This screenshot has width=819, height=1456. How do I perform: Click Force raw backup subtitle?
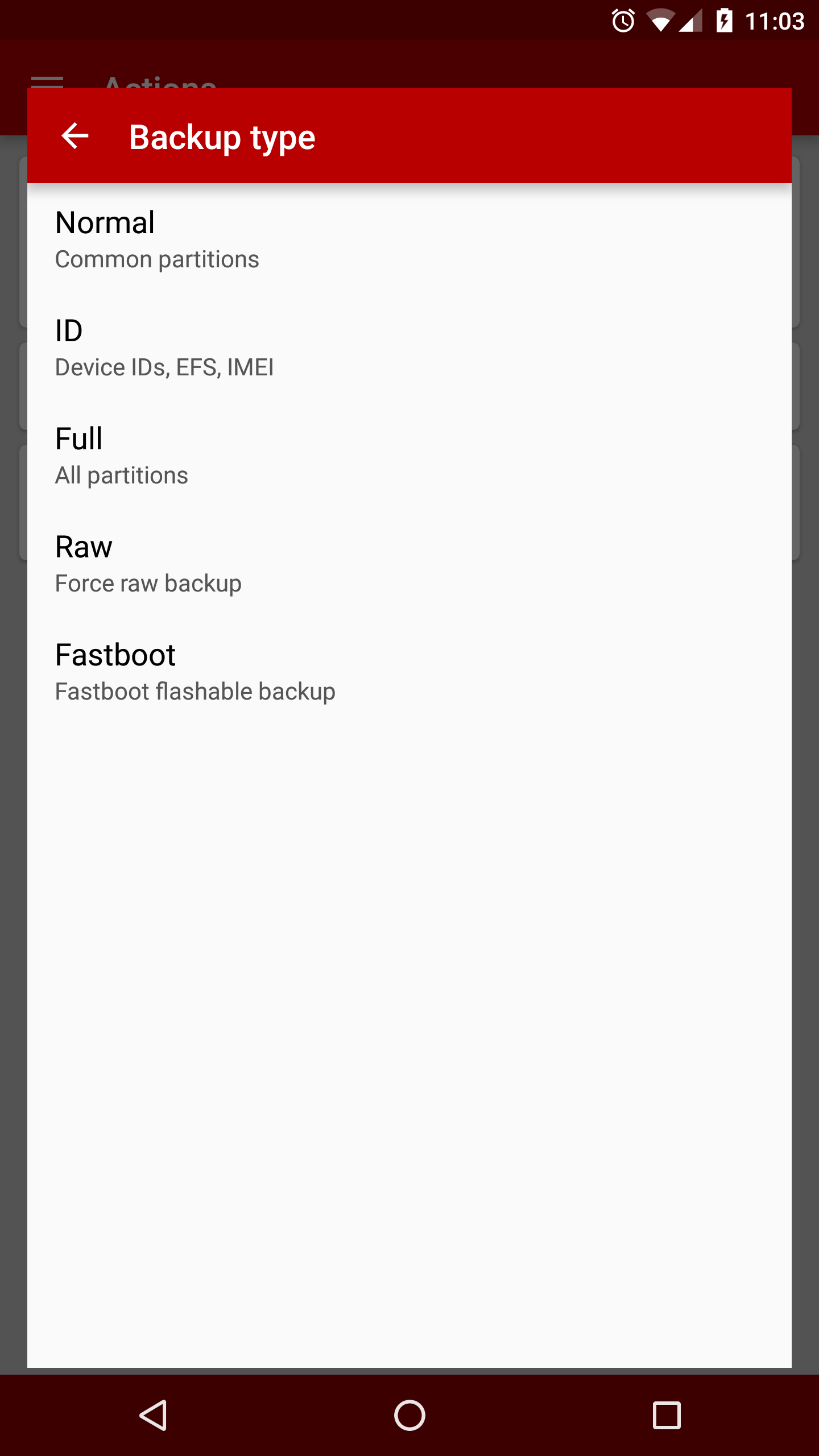tap(148, 583)
